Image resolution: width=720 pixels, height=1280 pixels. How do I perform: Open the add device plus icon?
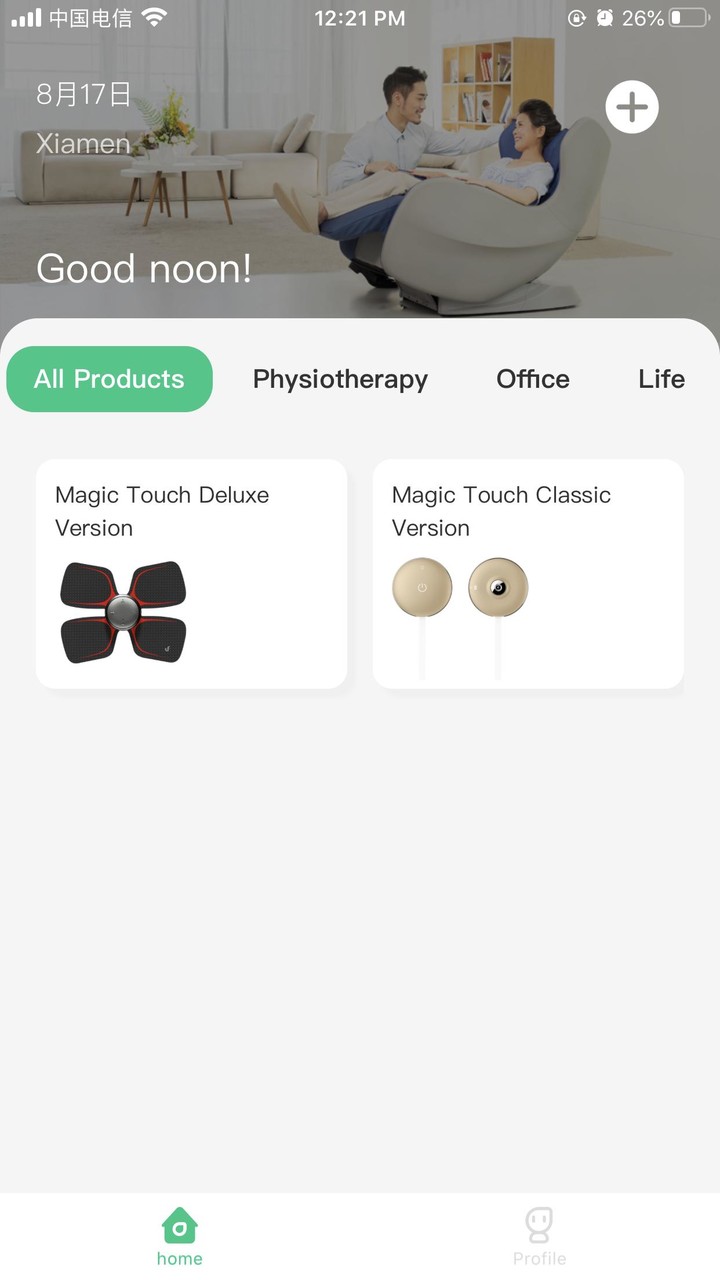tap(632, 107)
